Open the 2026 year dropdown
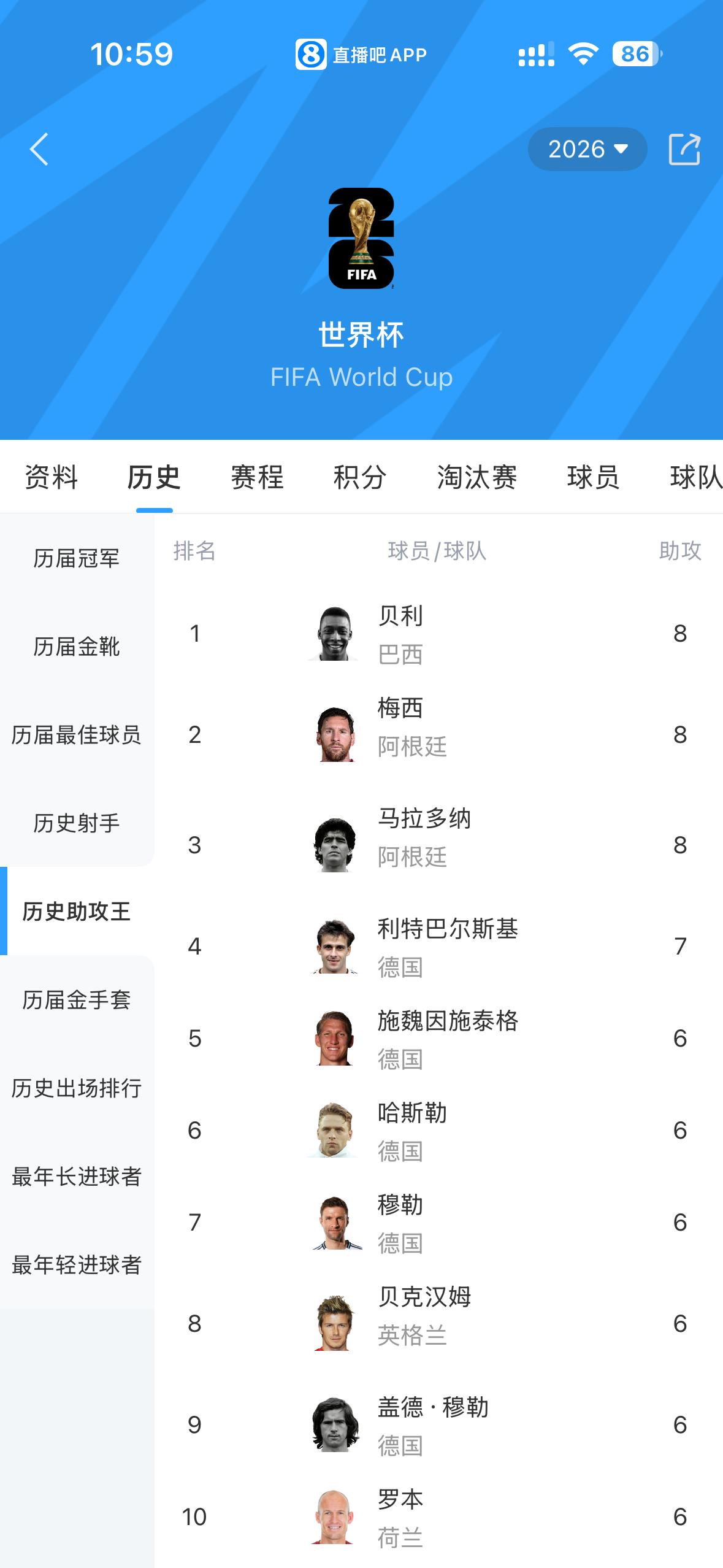 point(587,149)
